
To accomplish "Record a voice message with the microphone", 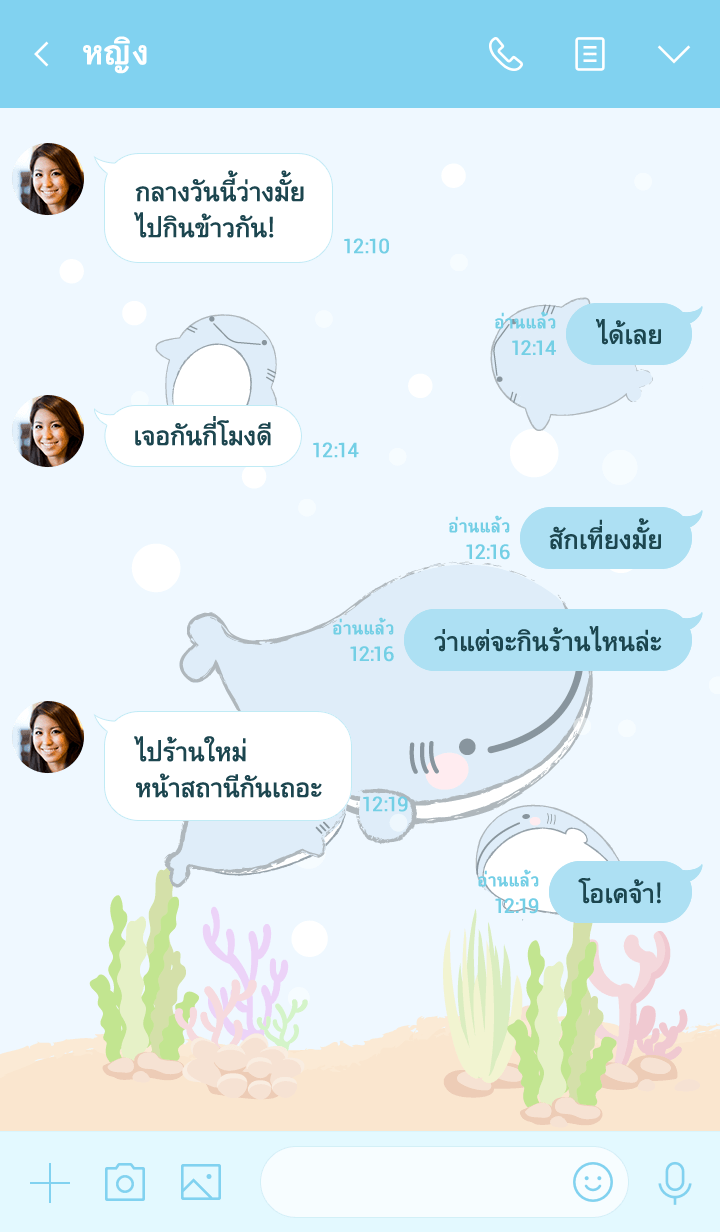I will [675, 1183].
